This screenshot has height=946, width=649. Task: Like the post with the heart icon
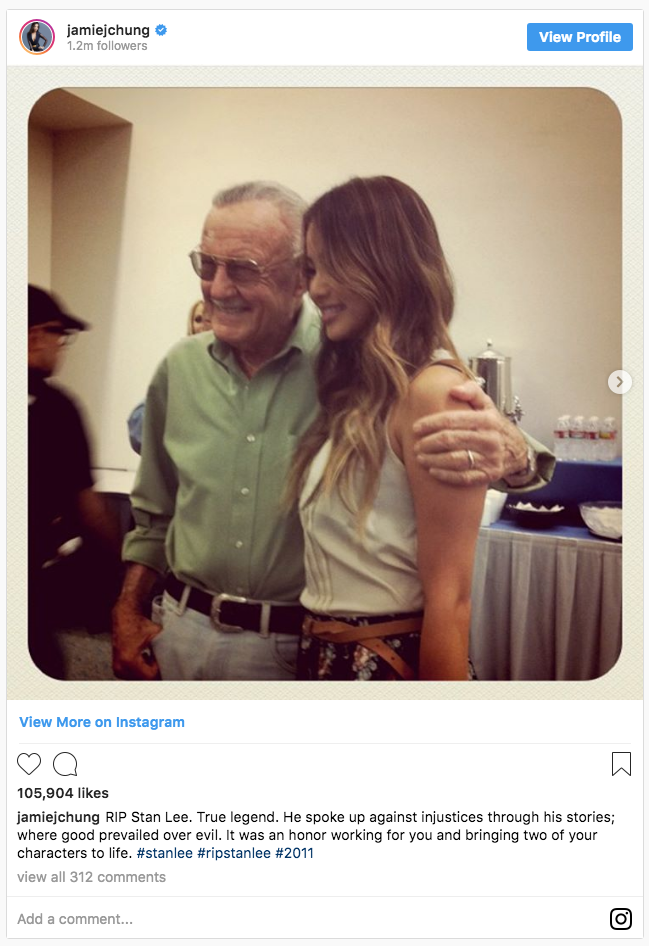pos(29,765)
